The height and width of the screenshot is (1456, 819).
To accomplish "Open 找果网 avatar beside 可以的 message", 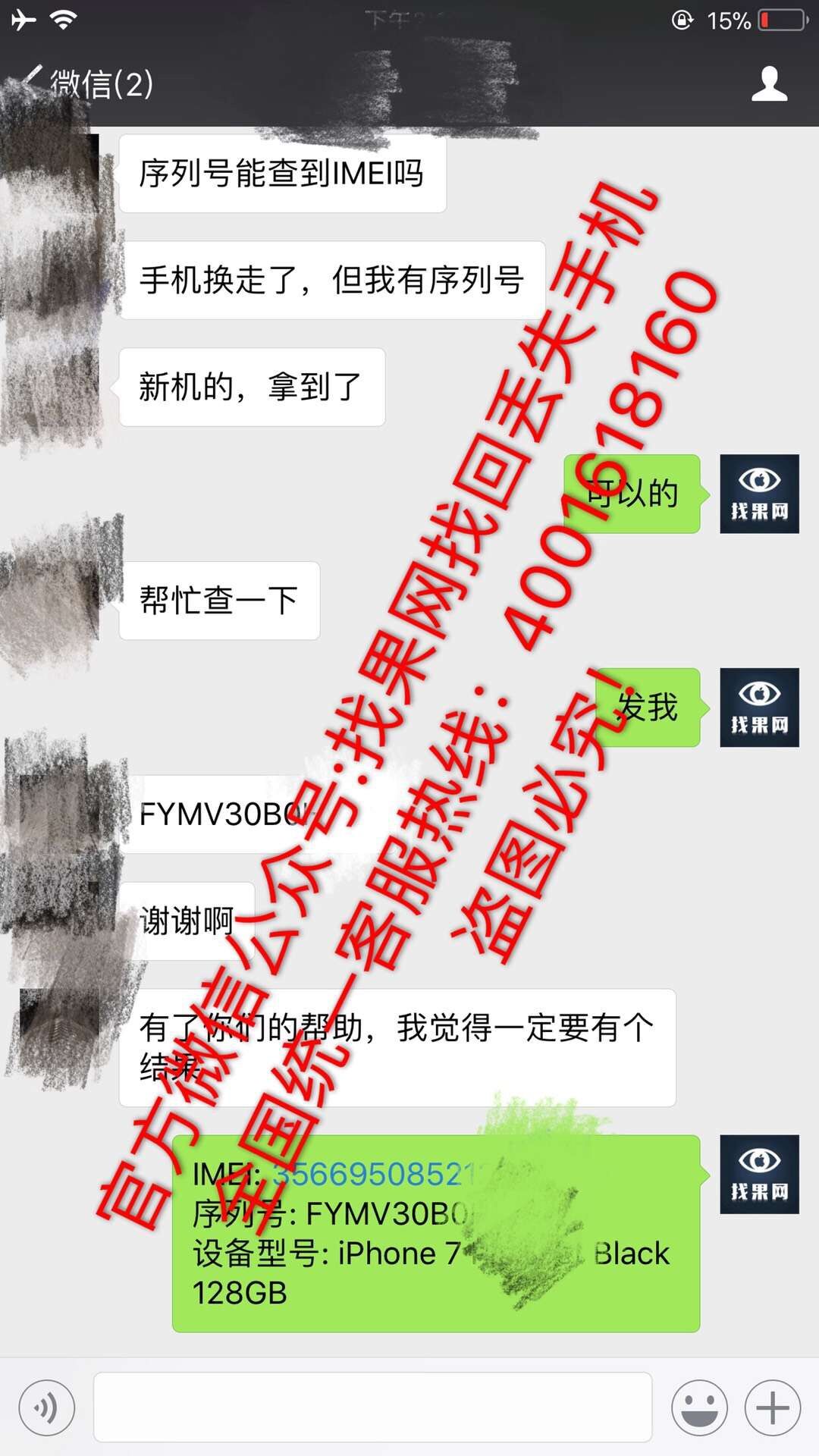I will (x=759, y=494).
